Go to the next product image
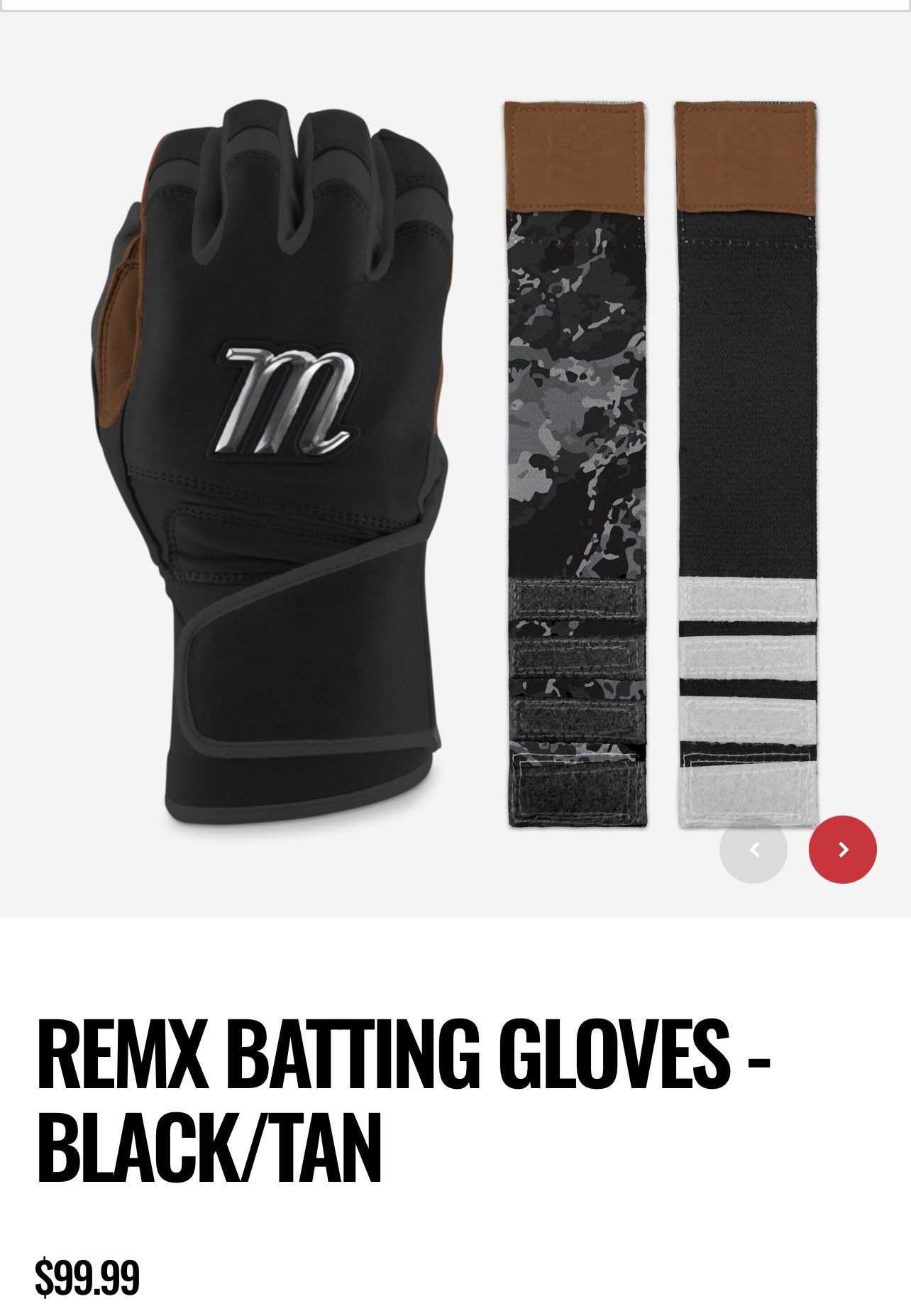911x1316 pixels. click(843, 850)
